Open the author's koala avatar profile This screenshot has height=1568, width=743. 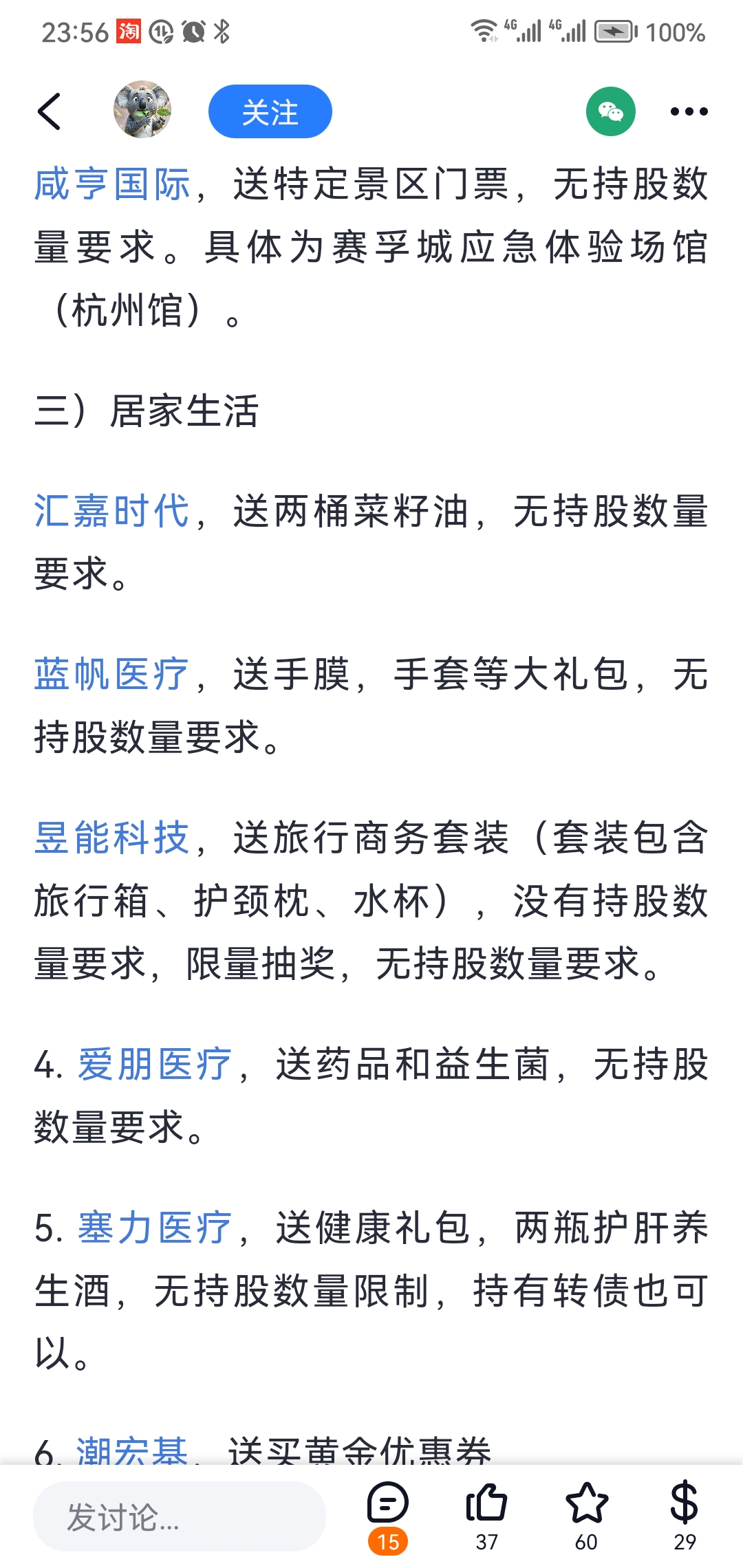(142, 110)
